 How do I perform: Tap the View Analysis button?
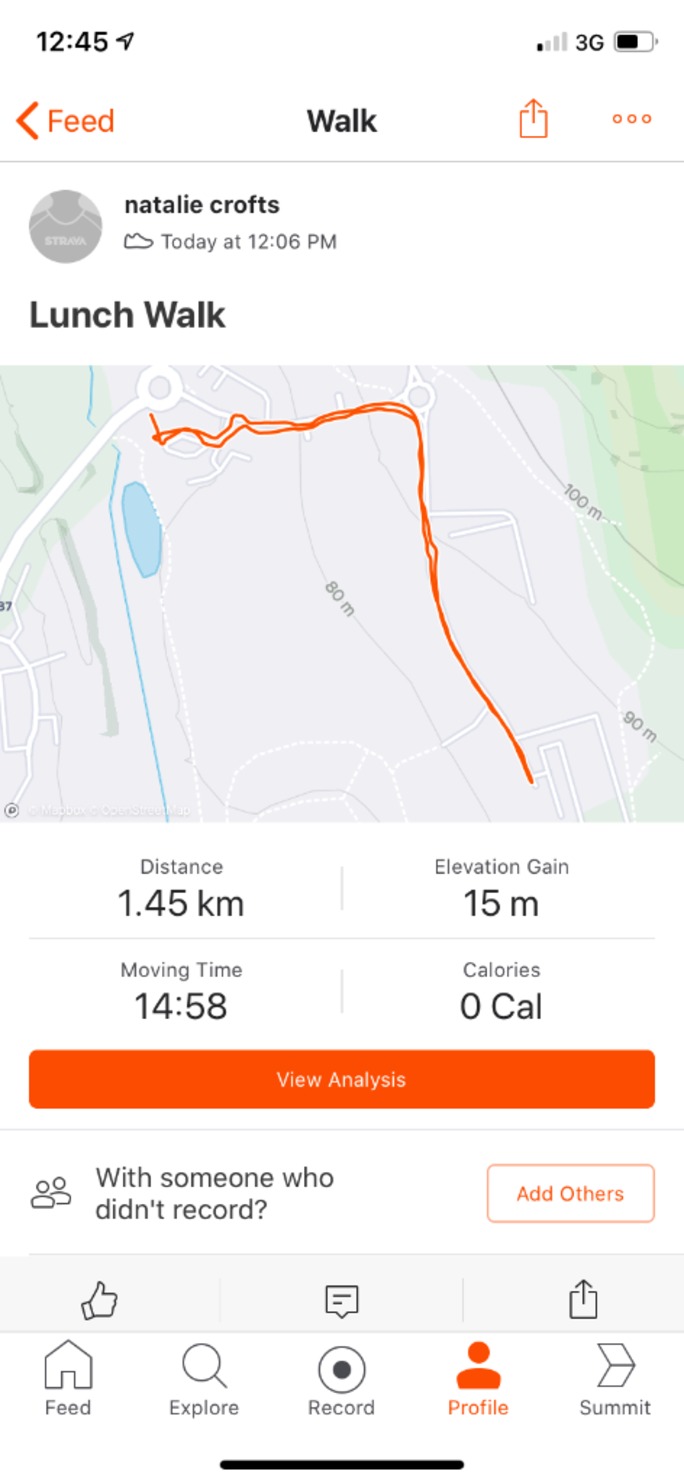point(342,1079)
